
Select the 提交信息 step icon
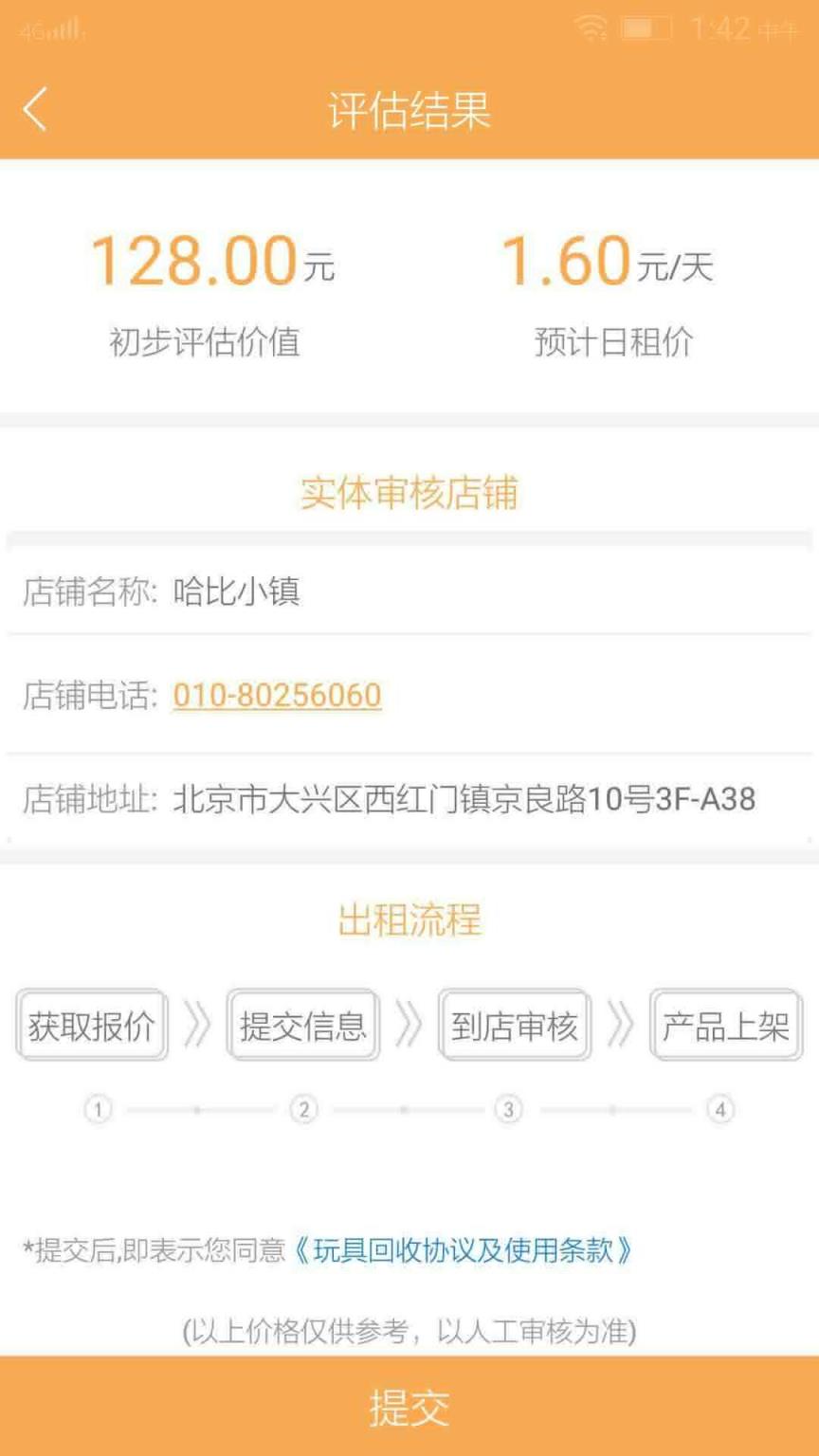302,1024
